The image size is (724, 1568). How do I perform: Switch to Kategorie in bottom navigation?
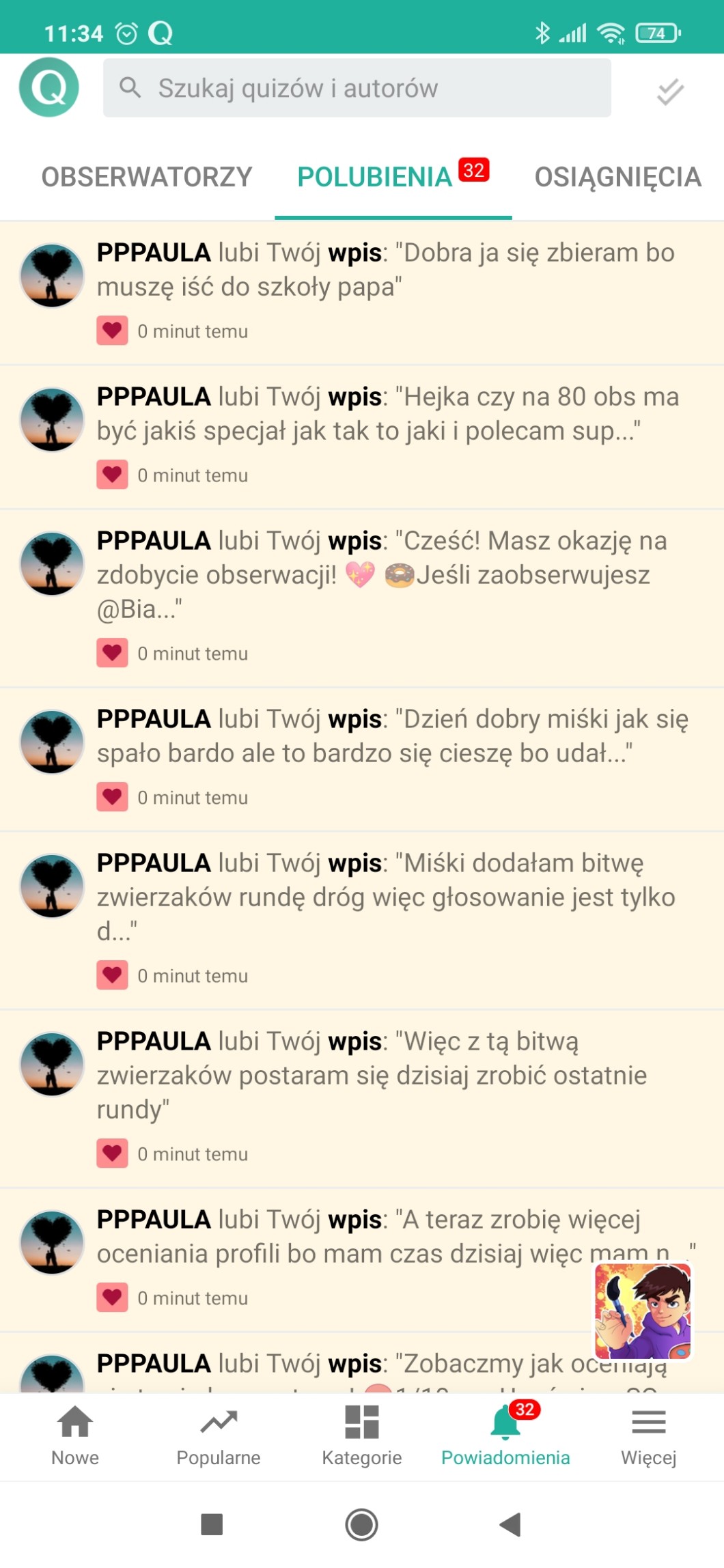(x=362, y=1436)
